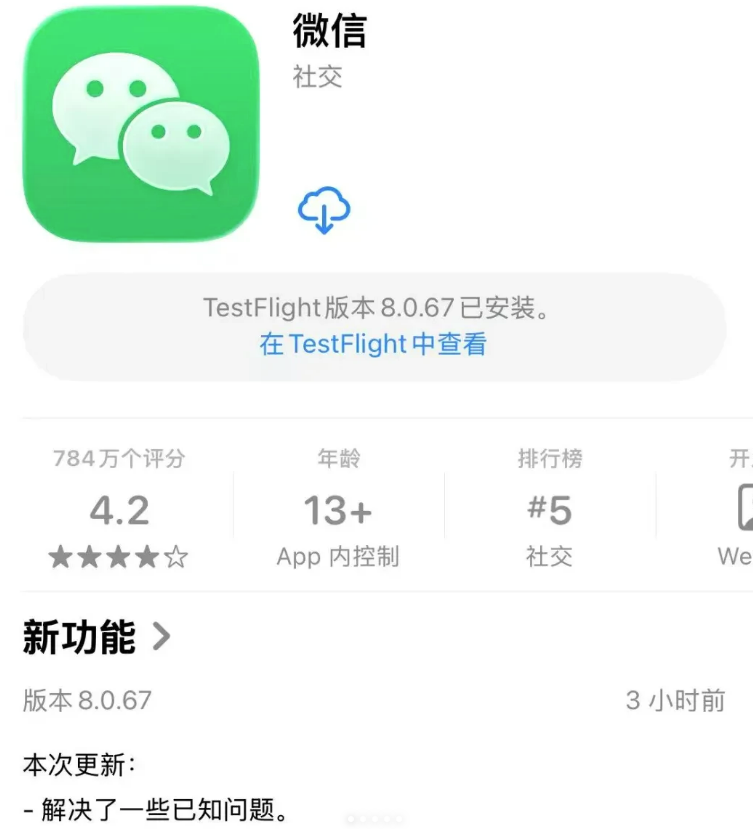Tap 版本 8.0.67 to see details
The height and width of the screenshot is (829, 753).
pyautogui.click(x=87, y=701)
